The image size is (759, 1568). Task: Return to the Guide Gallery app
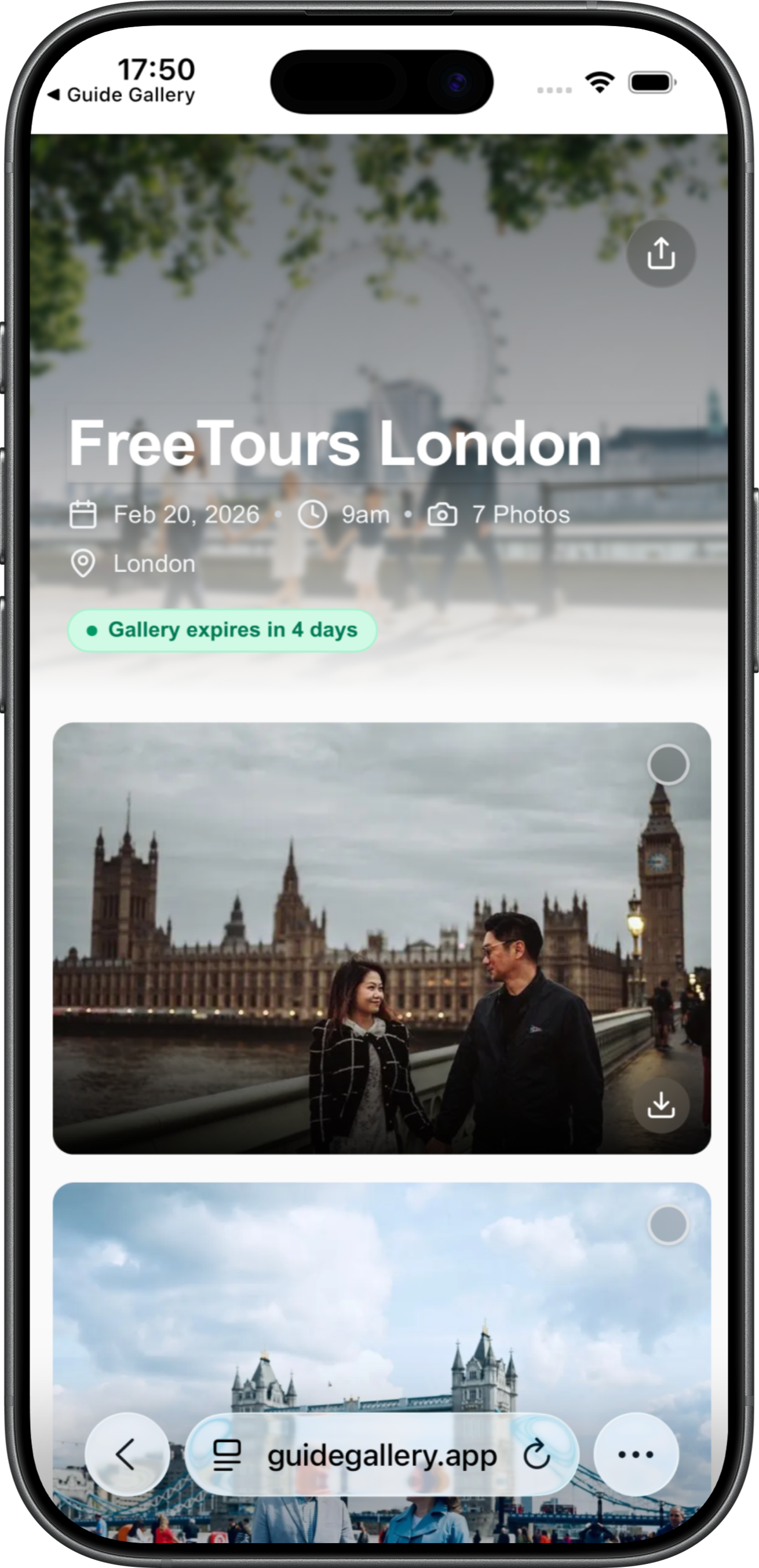pyautogui.click(x=122, y=95)
